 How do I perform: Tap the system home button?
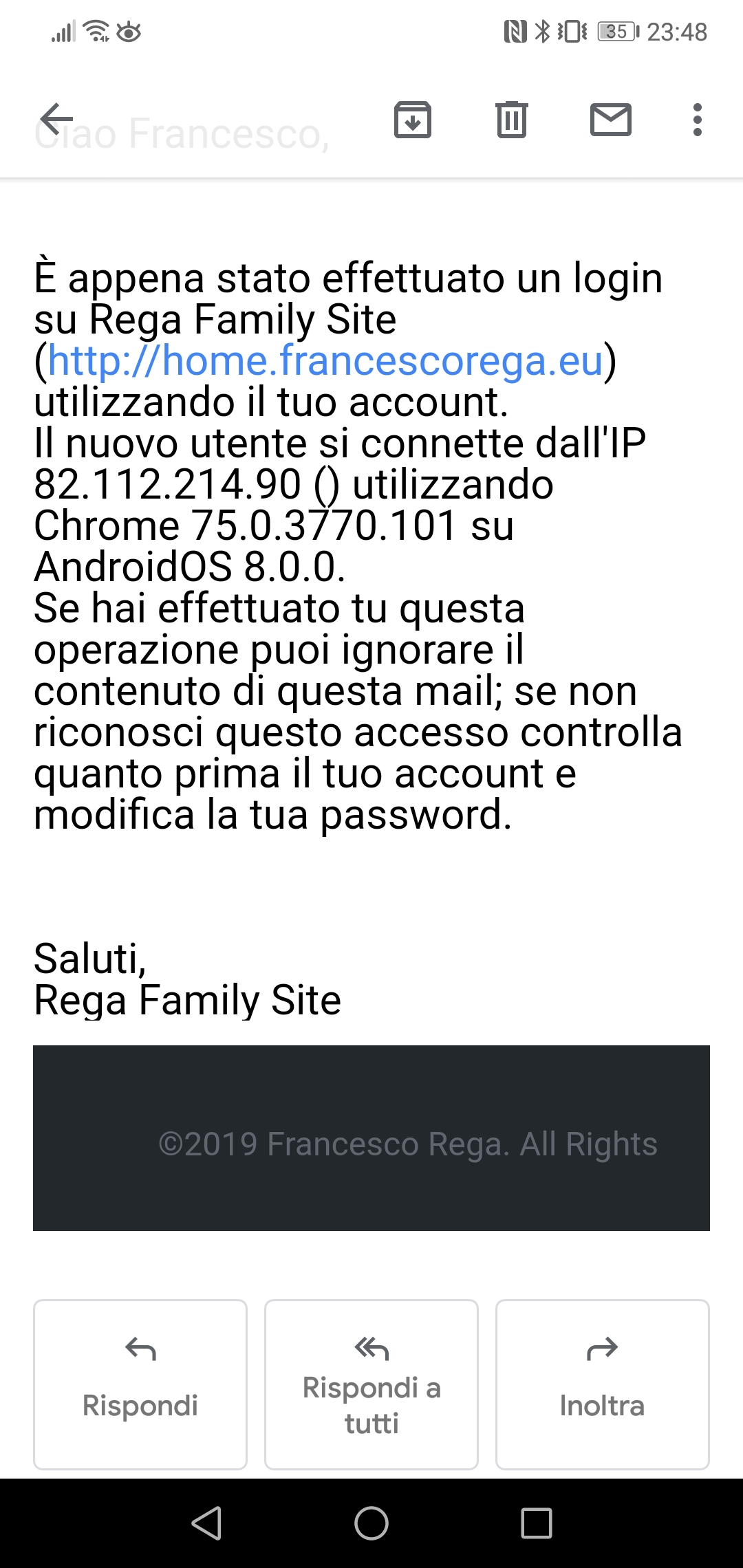click(x=371, y=1523)
